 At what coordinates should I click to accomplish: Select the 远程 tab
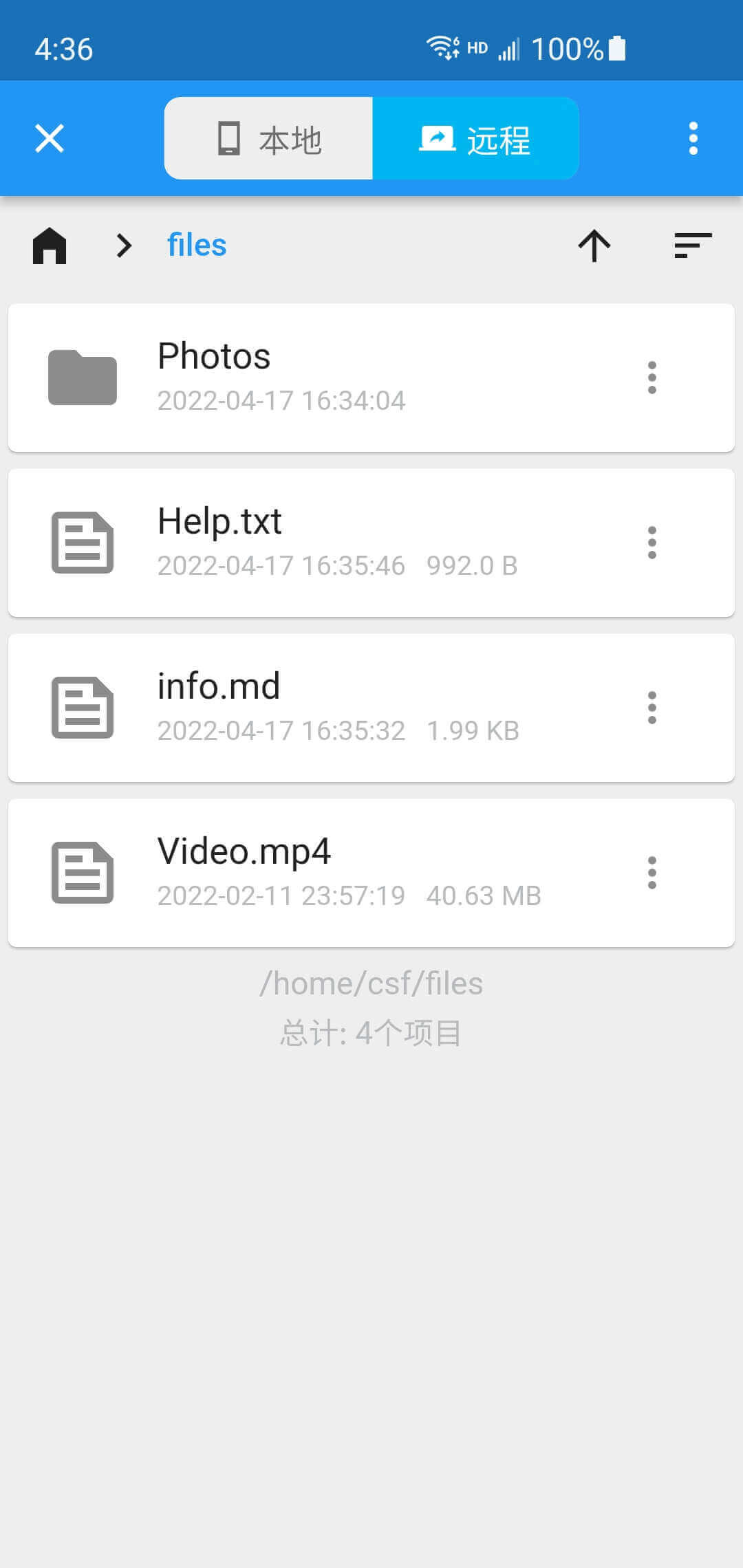tap(475, 138)
